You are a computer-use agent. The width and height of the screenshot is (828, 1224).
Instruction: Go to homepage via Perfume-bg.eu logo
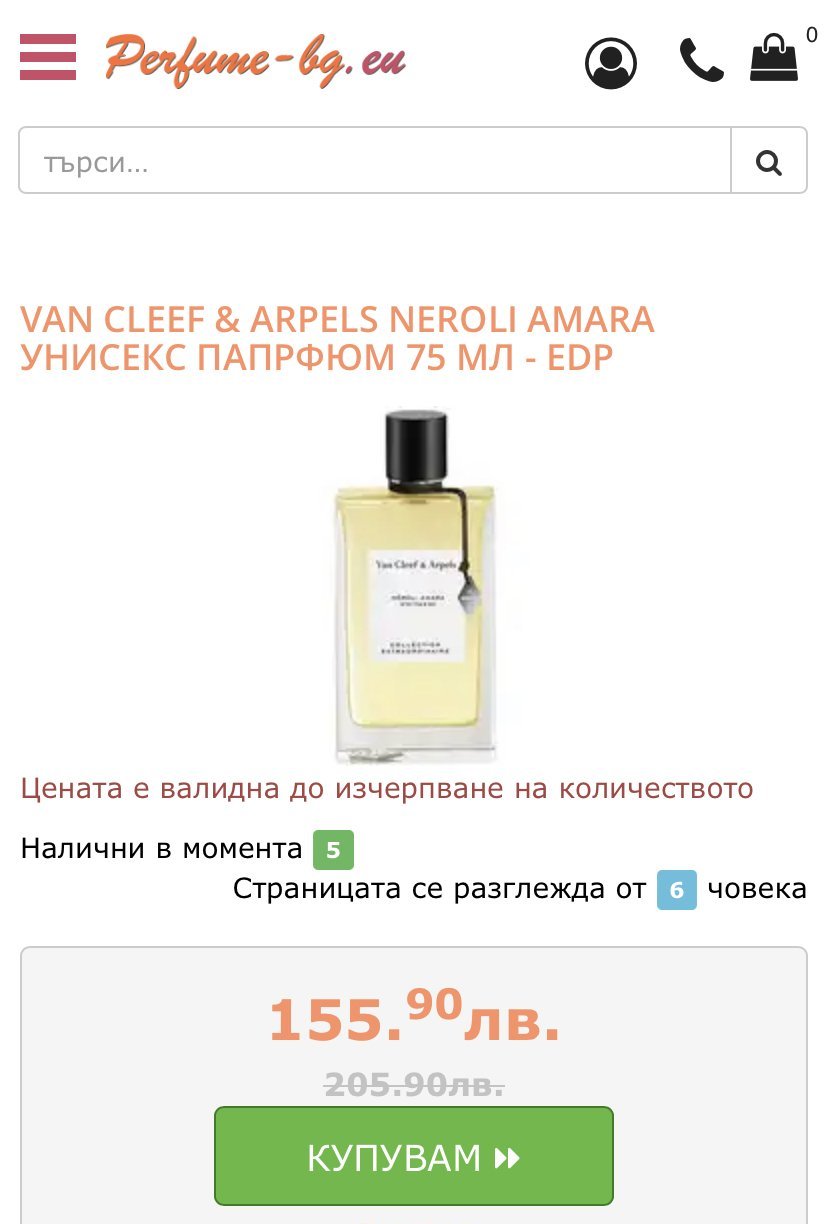tap(255, 59)
